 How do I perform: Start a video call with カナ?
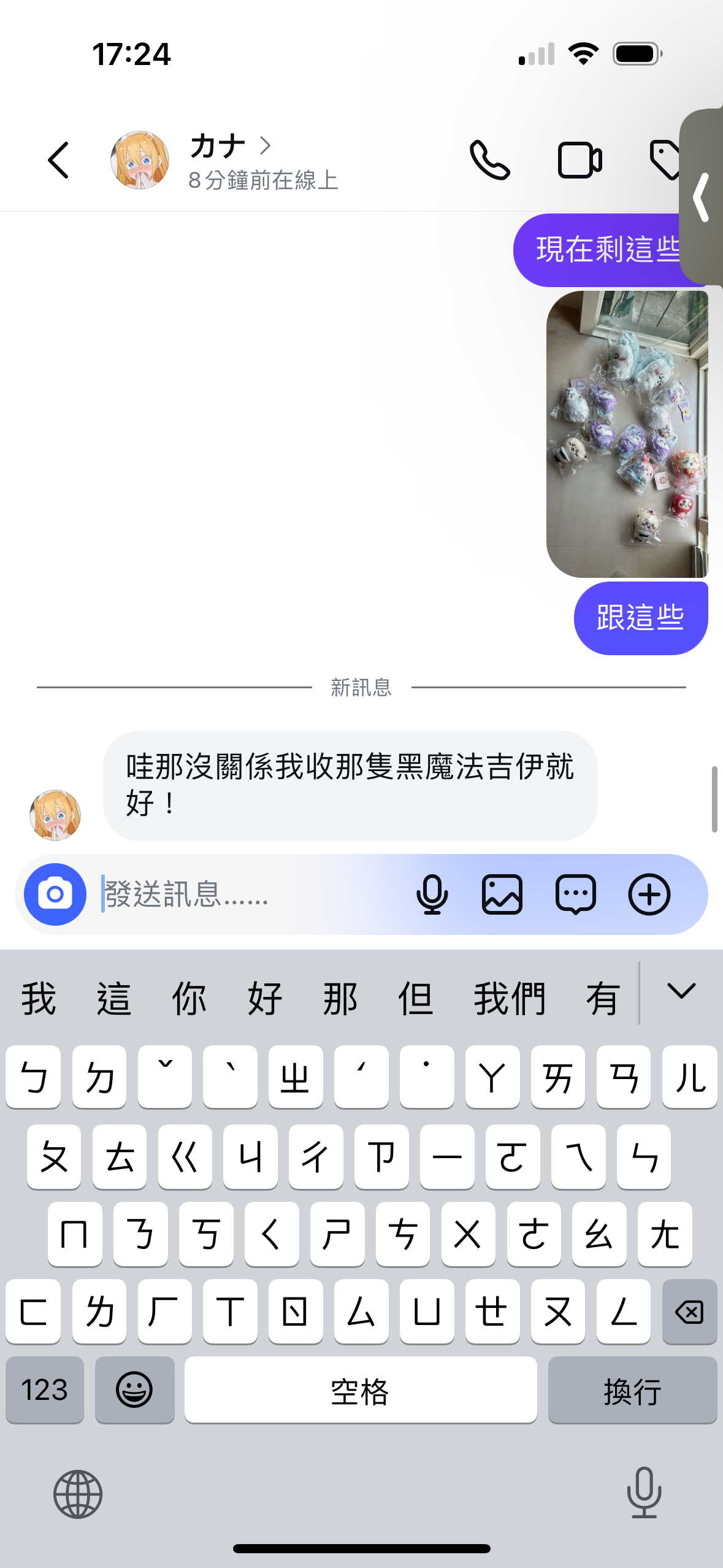pyautogui.click(x=579, y=161)
